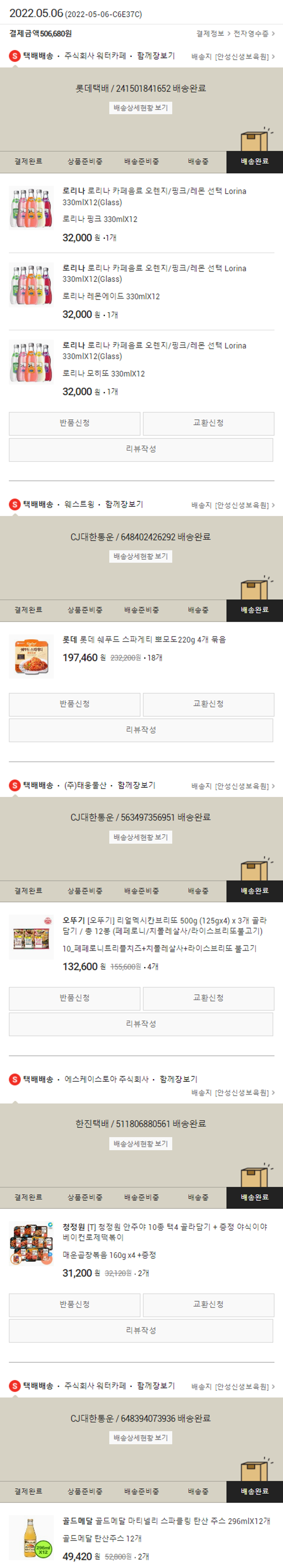Open 롯데 쉐푸드 스파게티 뽀모도 product
This screenshot has height=1568, width=283.
(x=144, y=640)
